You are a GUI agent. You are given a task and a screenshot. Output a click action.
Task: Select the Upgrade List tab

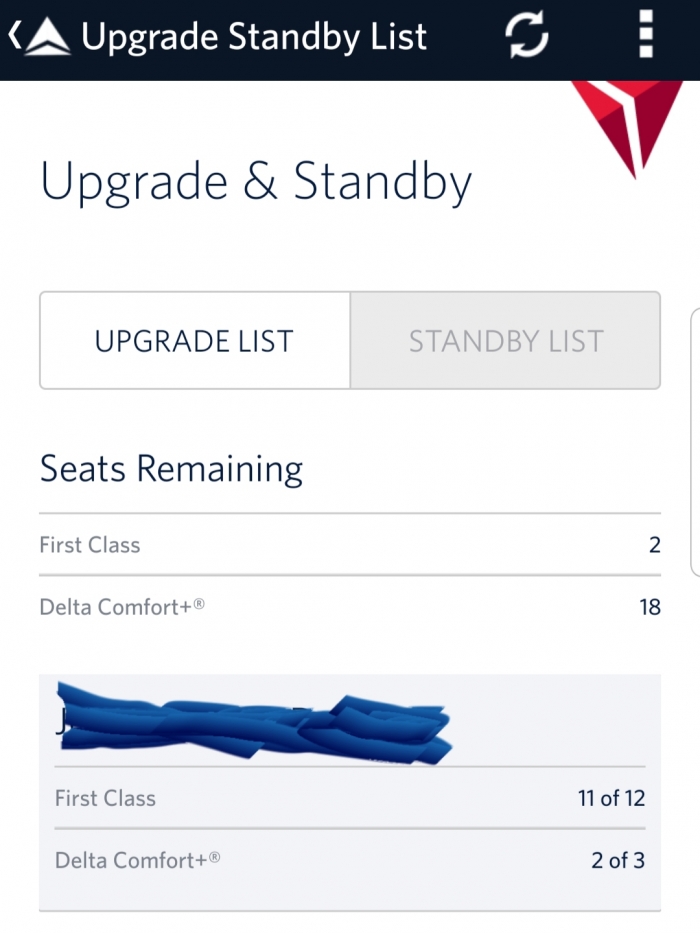195,341
